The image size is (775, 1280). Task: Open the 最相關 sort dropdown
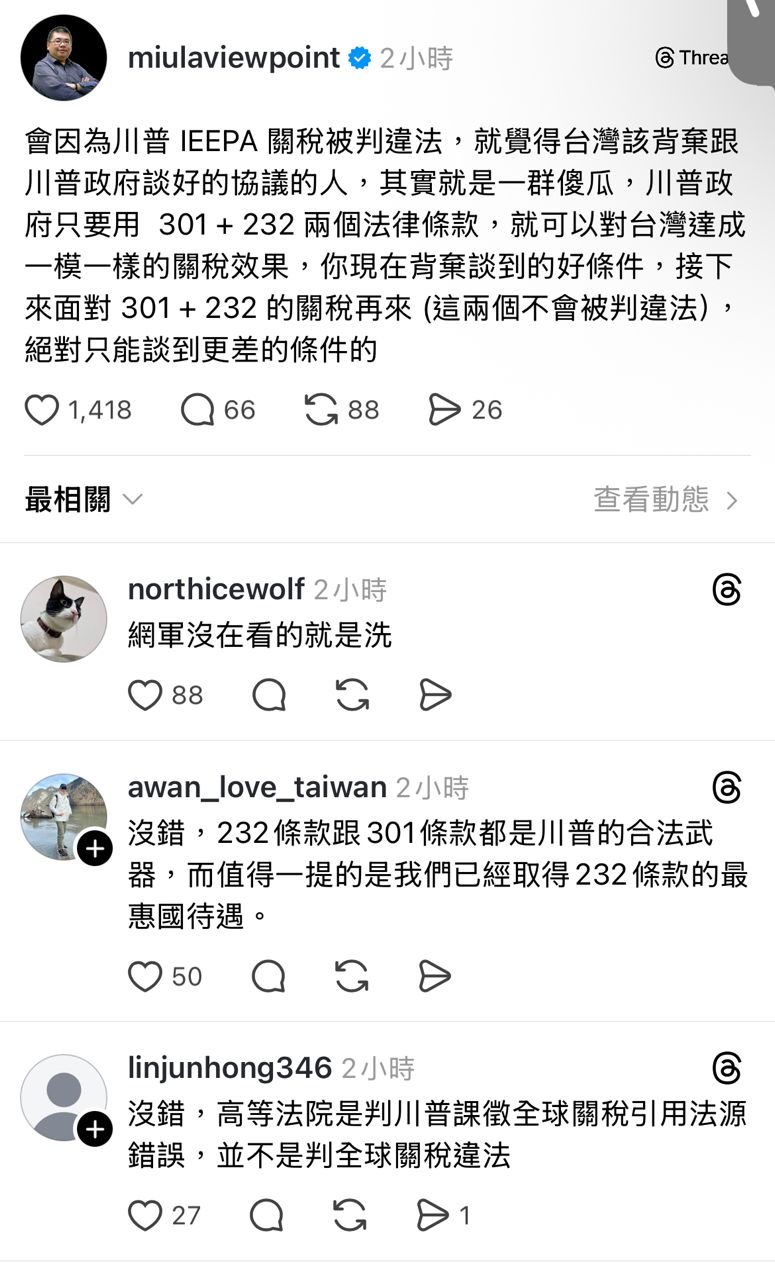coord(84,500)
